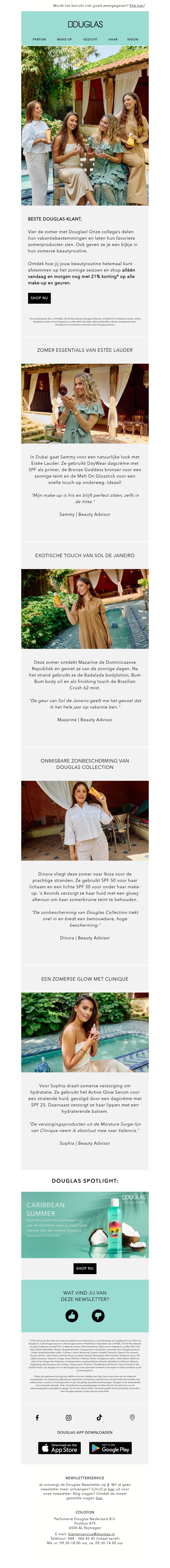Screen dimensions: 170x1568
Task: Open the Estée Lauder zomer essentials photo
Action: (85, 402)
